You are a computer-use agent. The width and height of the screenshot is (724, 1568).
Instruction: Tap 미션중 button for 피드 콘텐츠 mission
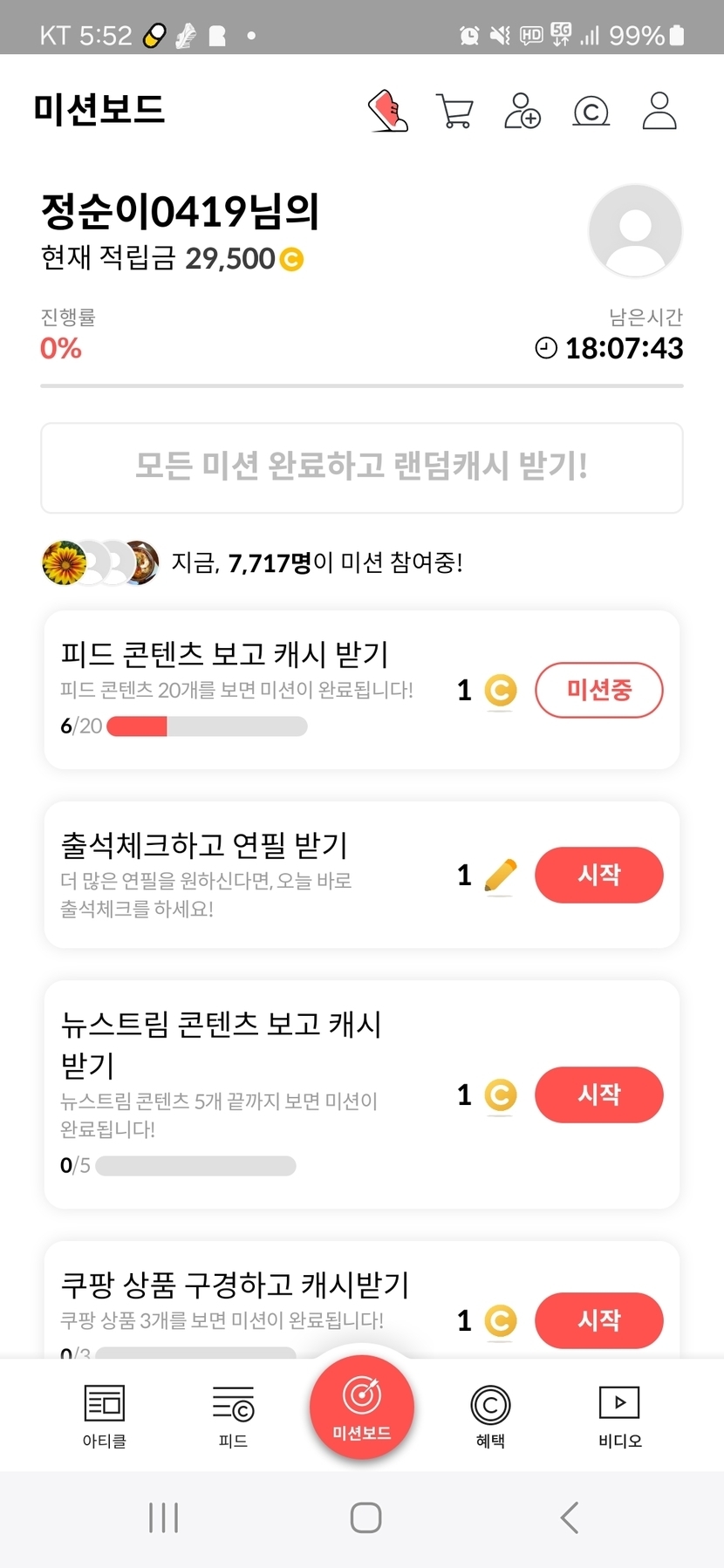pos(598,691)
